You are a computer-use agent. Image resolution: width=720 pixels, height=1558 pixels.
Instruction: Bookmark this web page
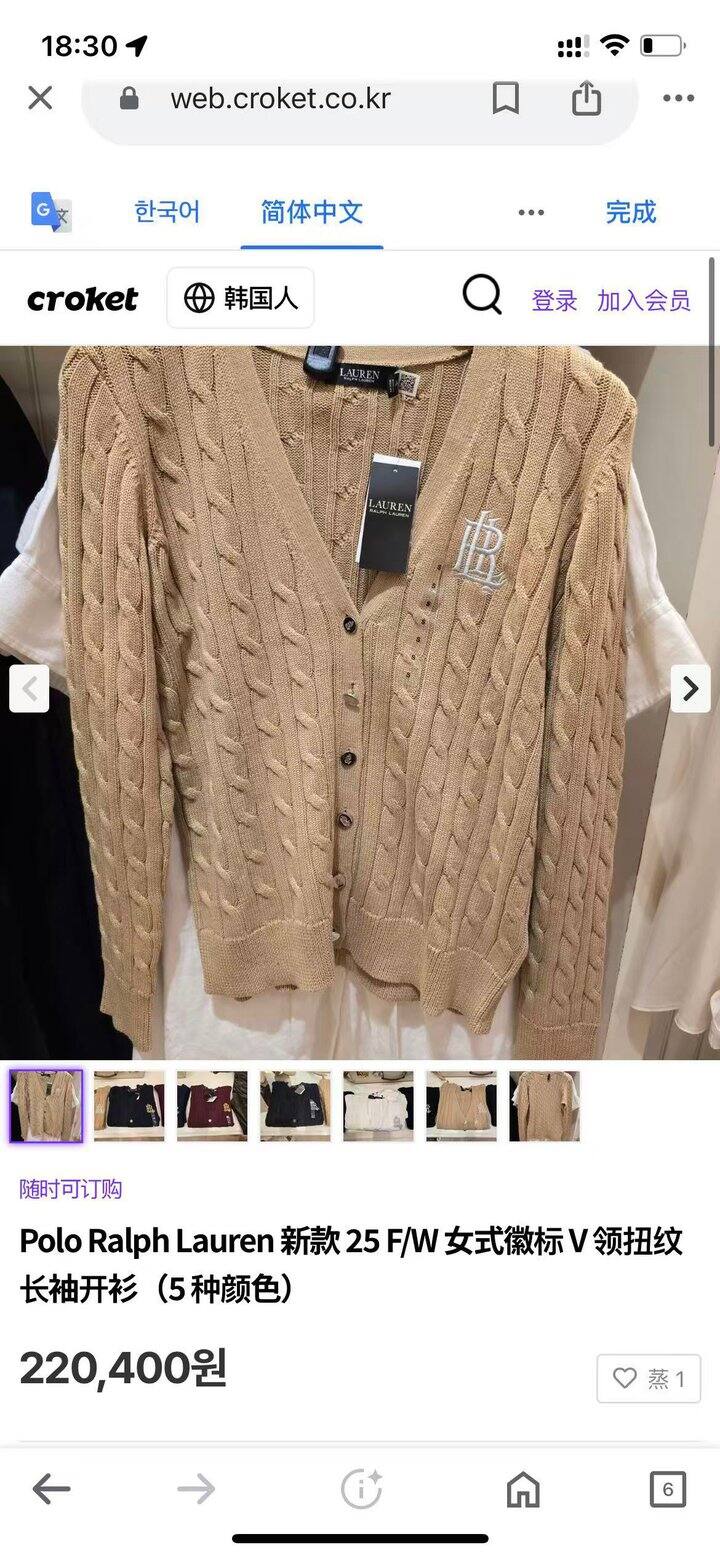pos(506,98)
